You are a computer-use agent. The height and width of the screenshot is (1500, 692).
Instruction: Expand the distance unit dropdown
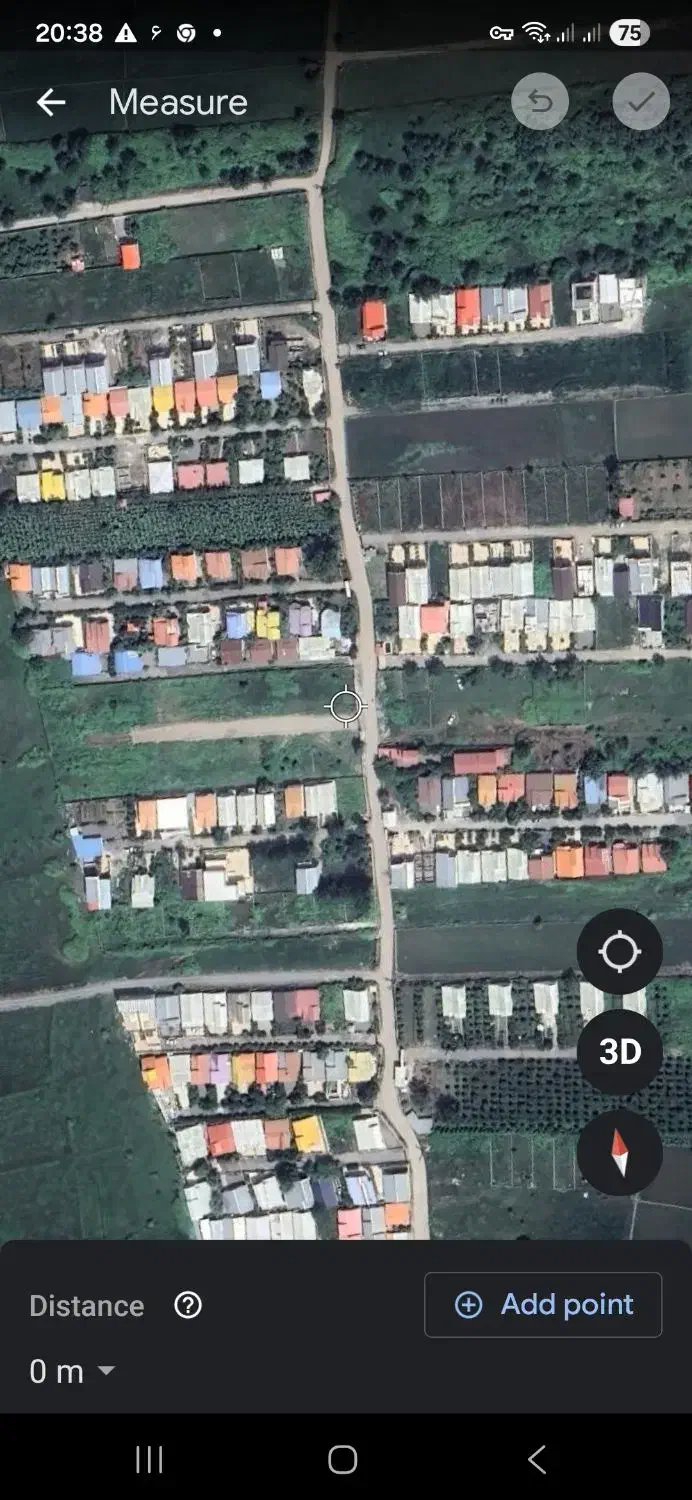(105, 1371)
